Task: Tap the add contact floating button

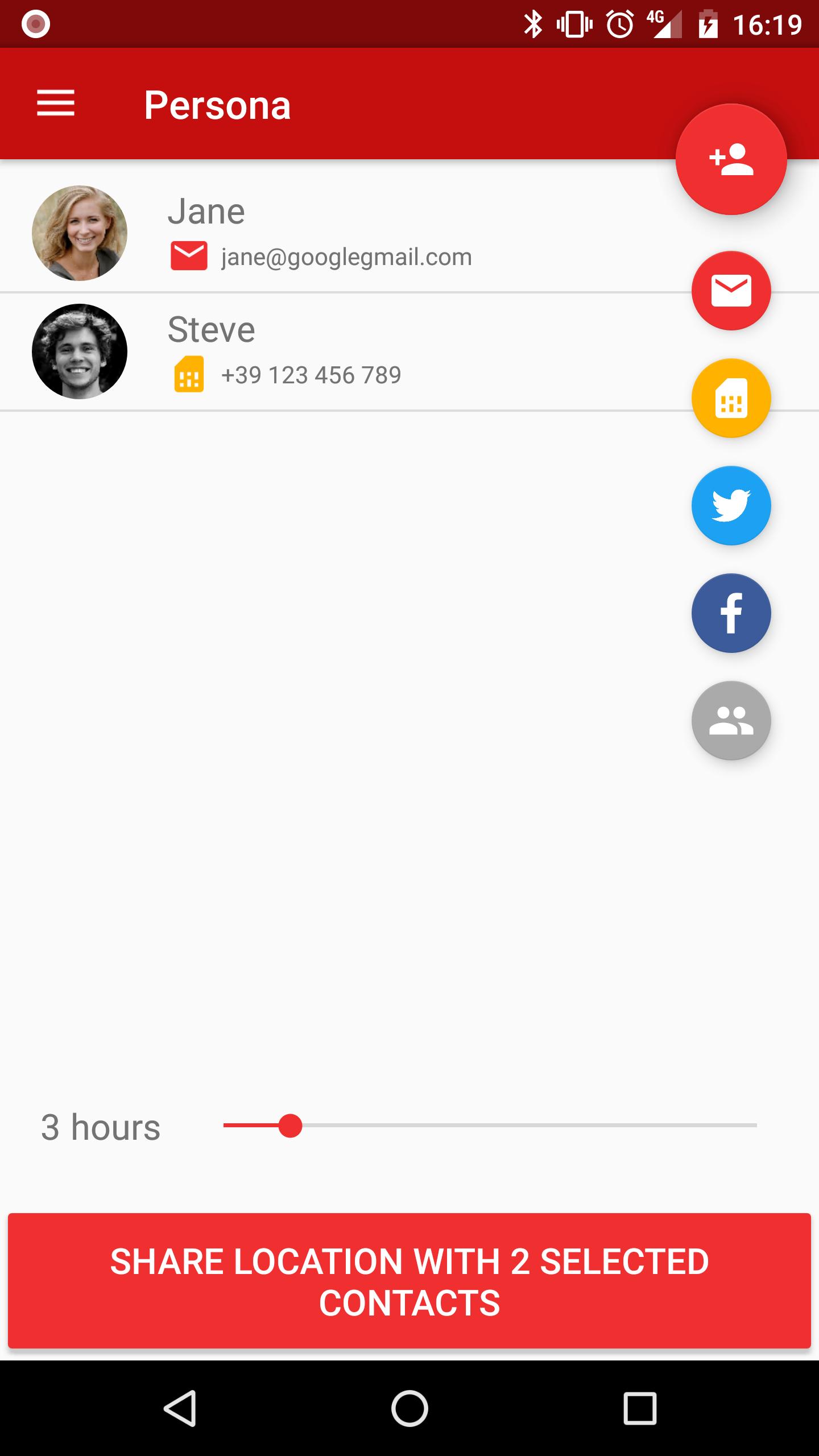Action: point(731,160)
